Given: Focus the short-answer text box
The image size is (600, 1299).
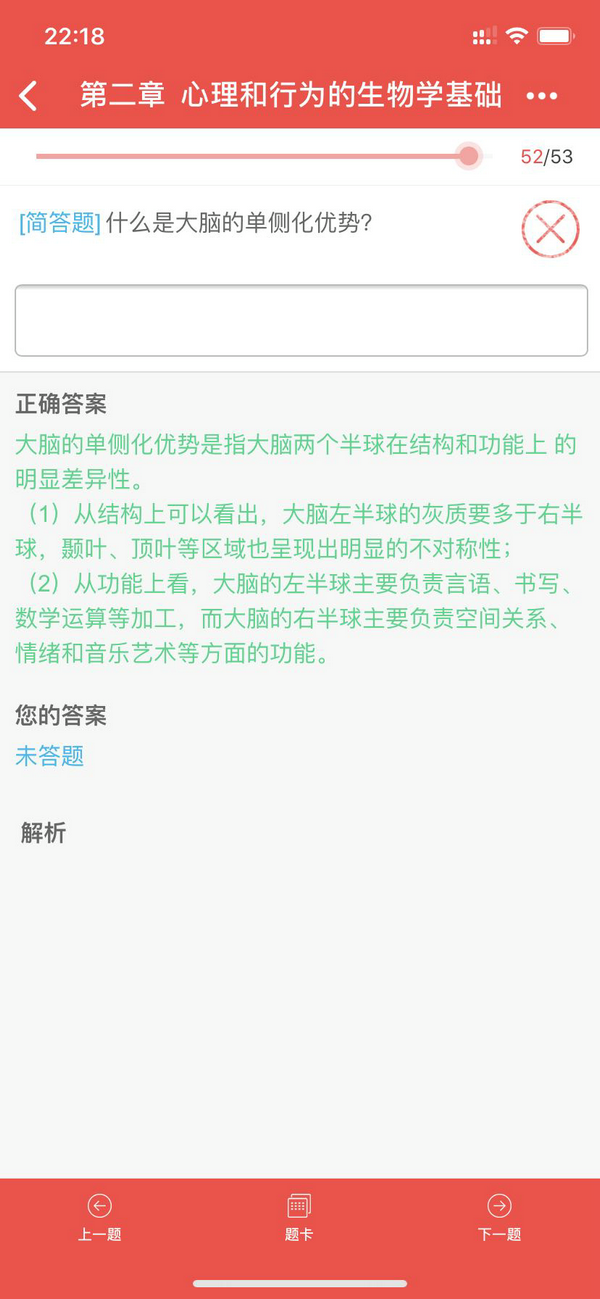Looking at the screenshot, I should tap(301, 320).
